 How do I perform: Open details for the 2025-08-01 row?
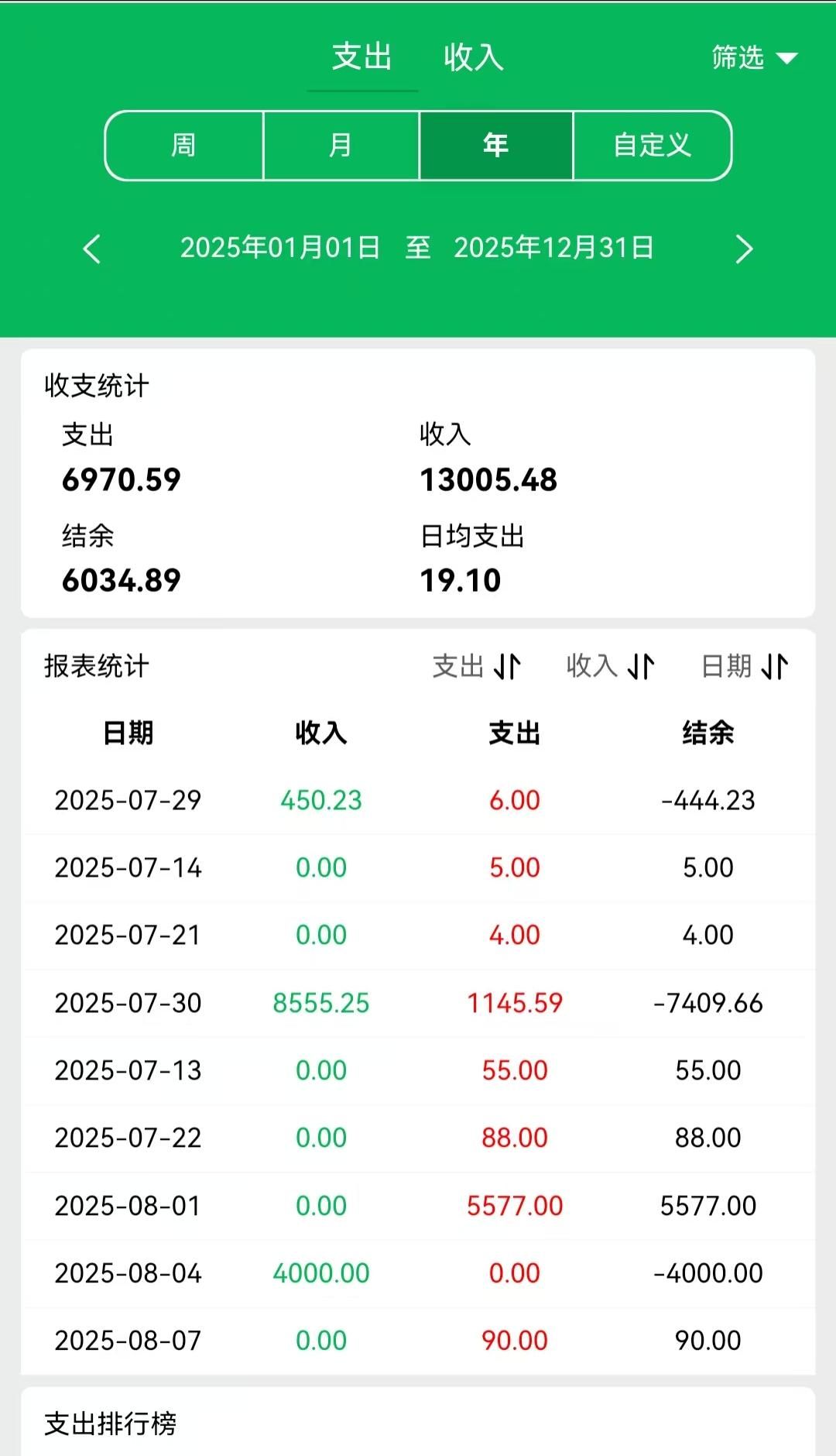[418, 1205]
